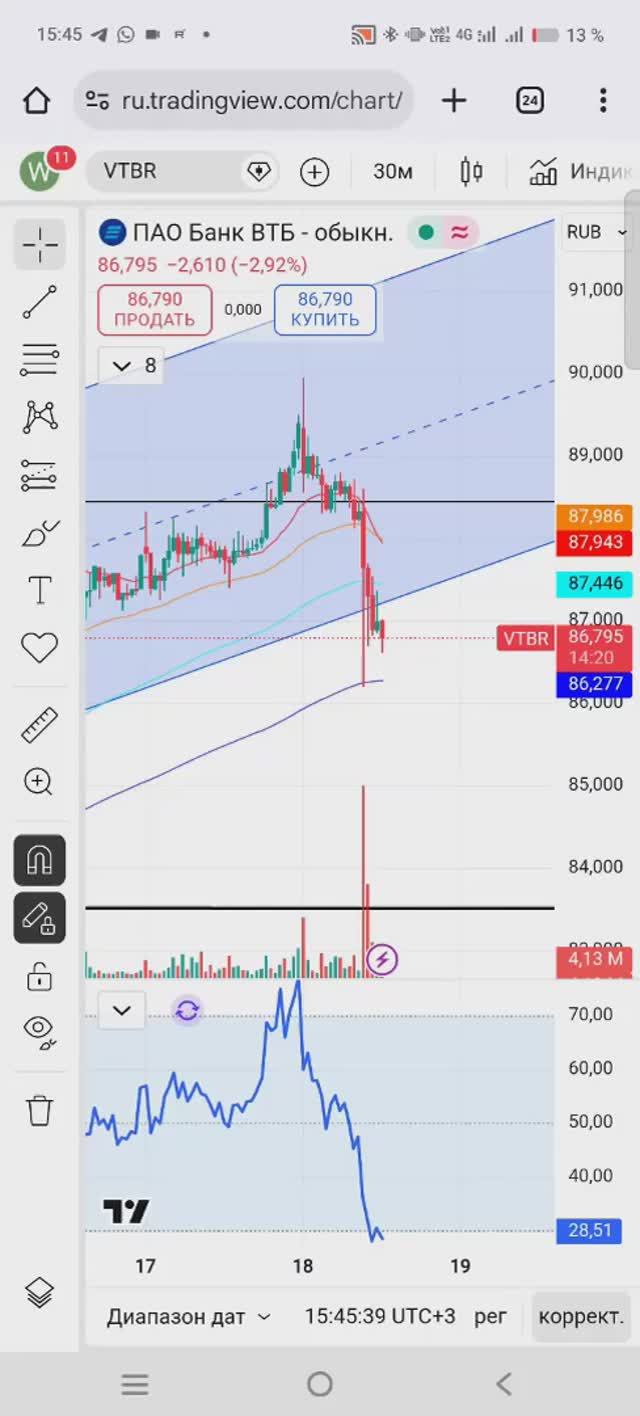Select the text T tool
Screen dimensions: 640x1416
(40, 591)
